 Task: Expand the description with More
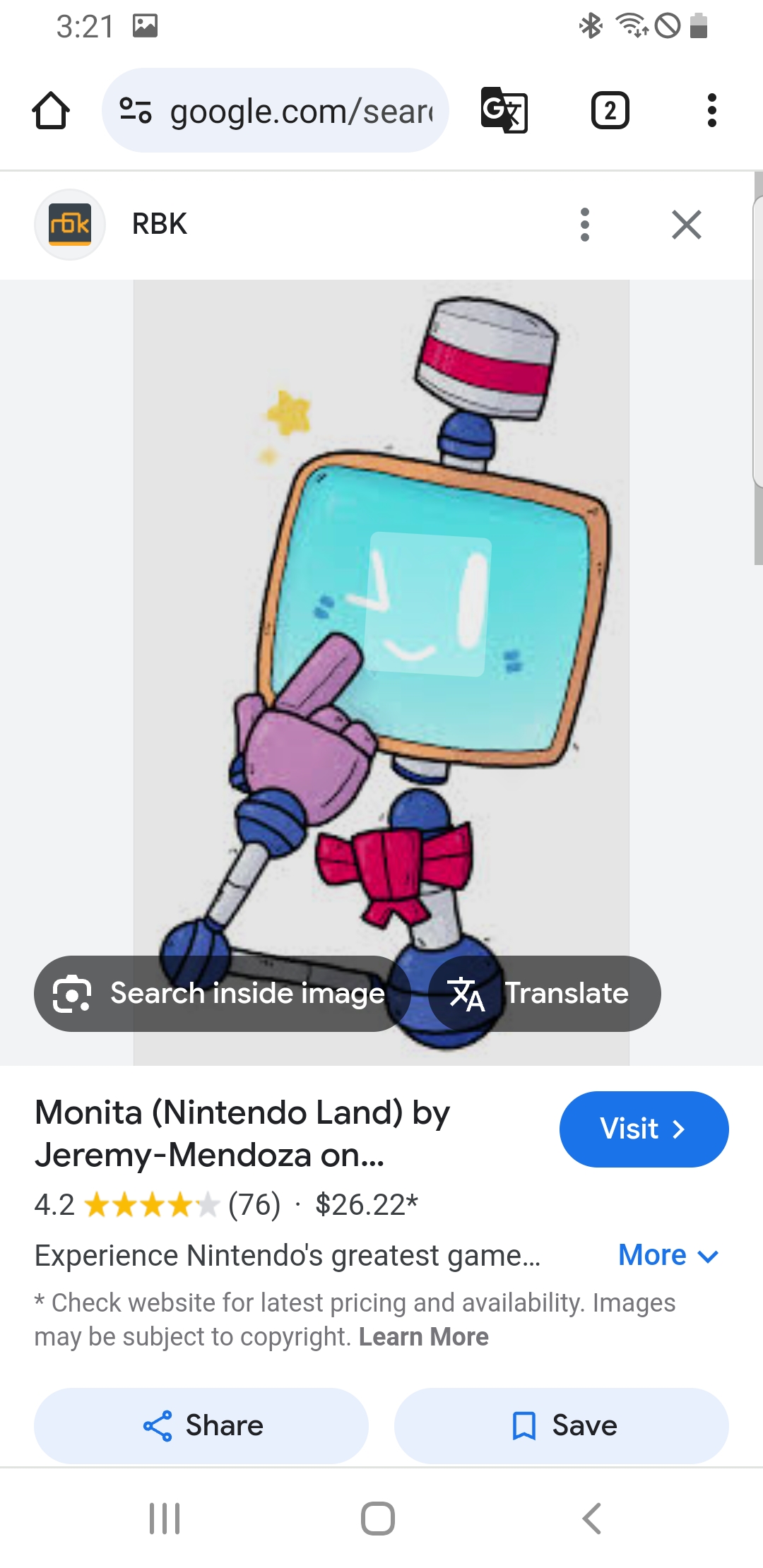click(668, 1255)
